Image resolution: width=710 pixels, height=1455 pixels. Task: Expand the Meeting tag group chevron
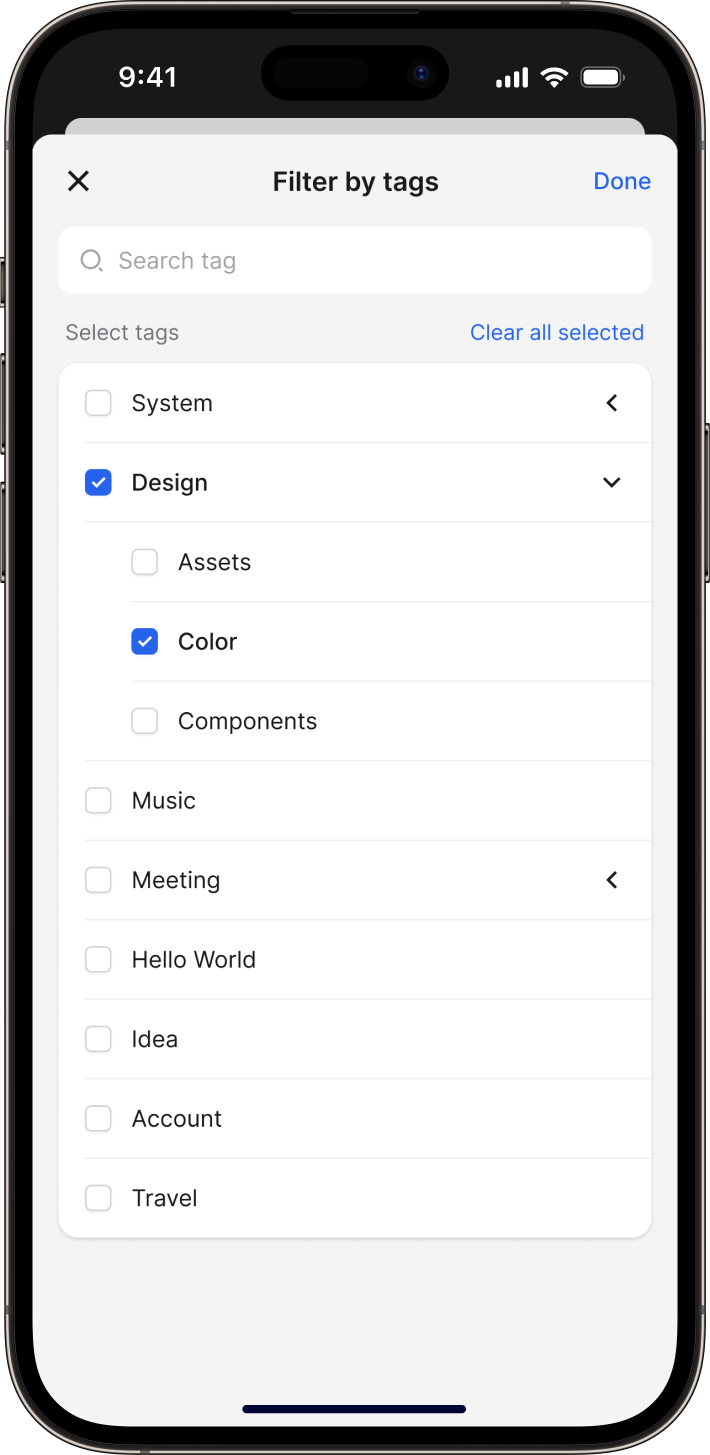[x=612, y=880]
